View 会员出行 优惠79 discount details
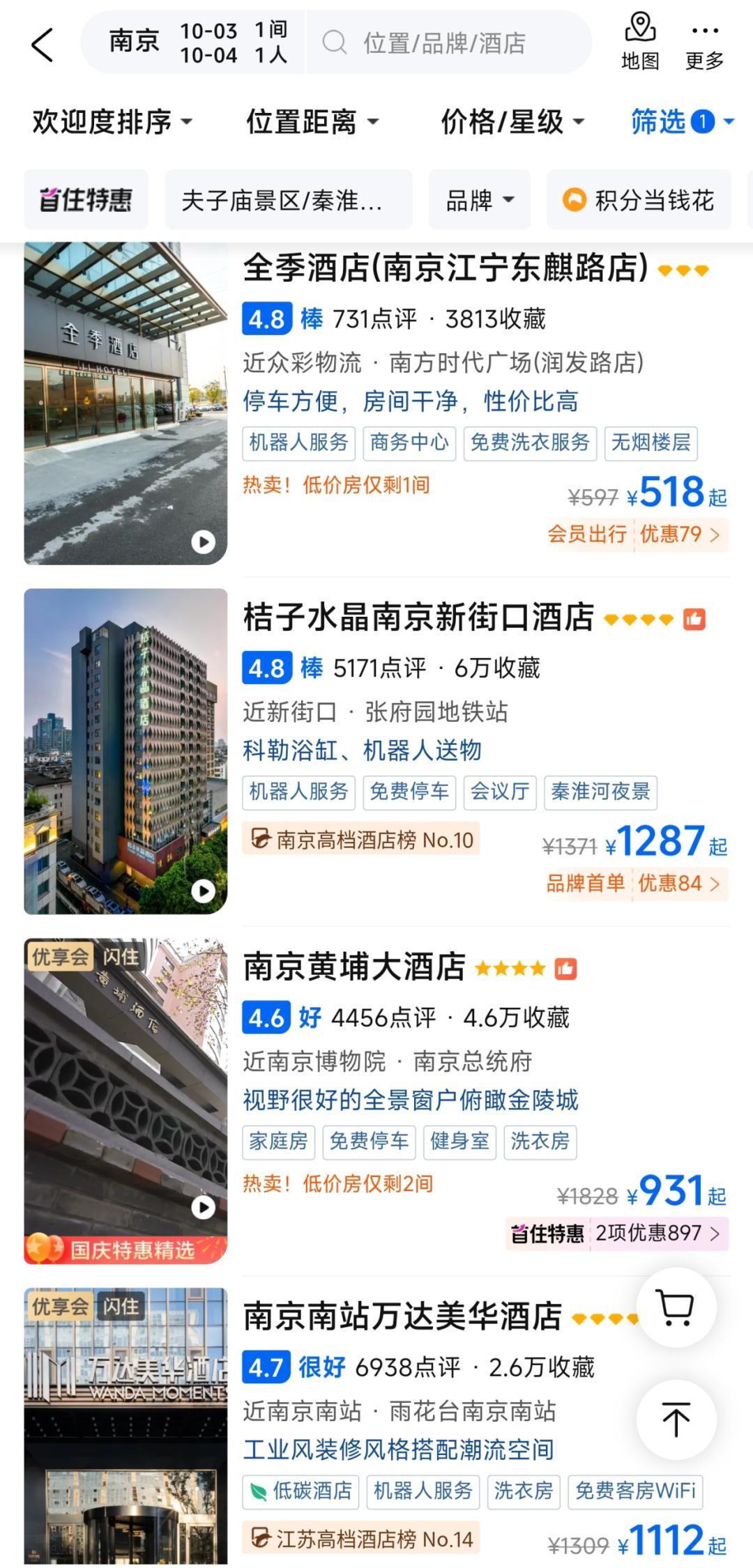 point(637,535)
